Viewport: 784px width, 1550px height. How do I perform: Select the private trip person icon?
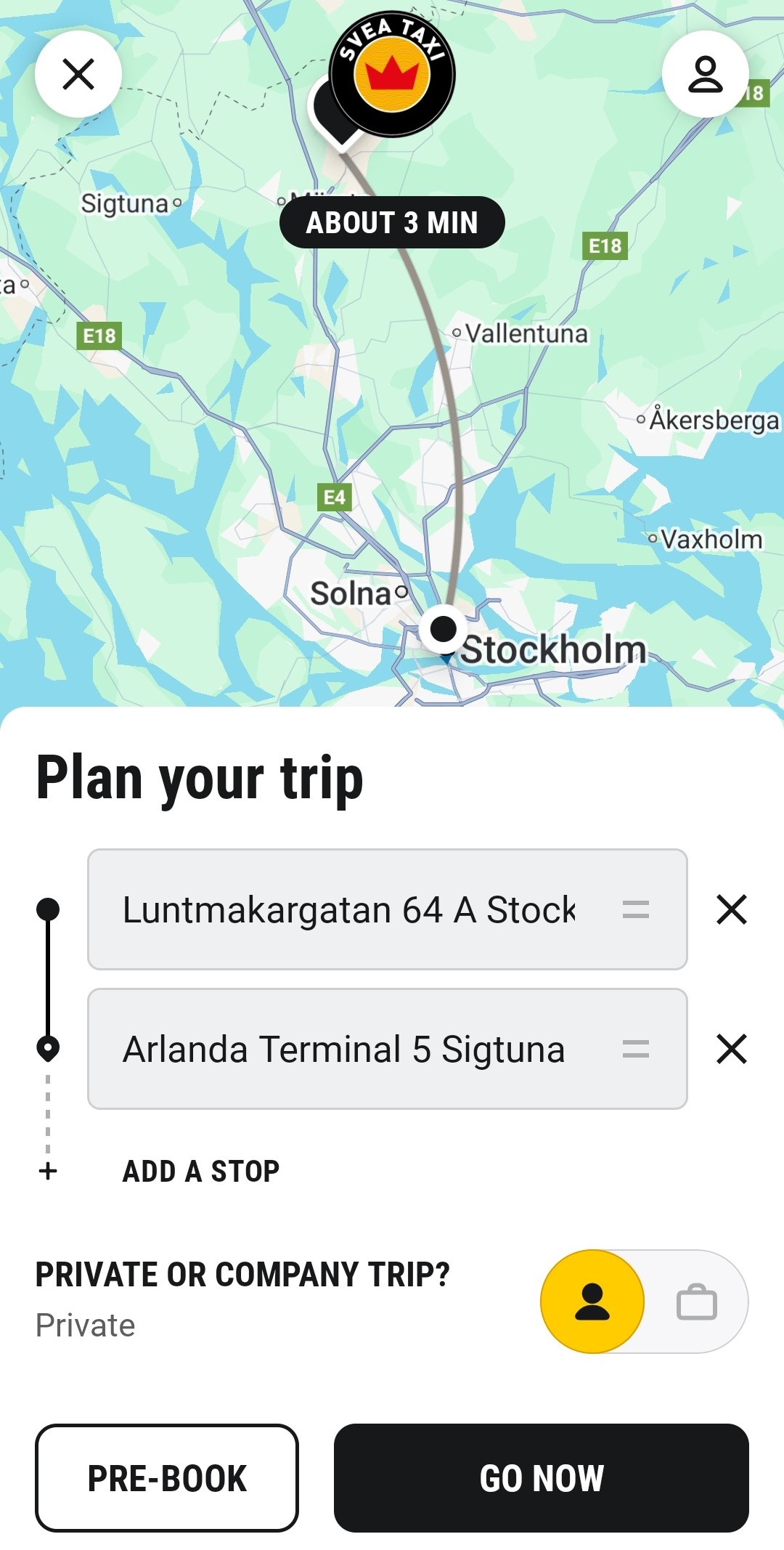click(x=592, y=1302)
